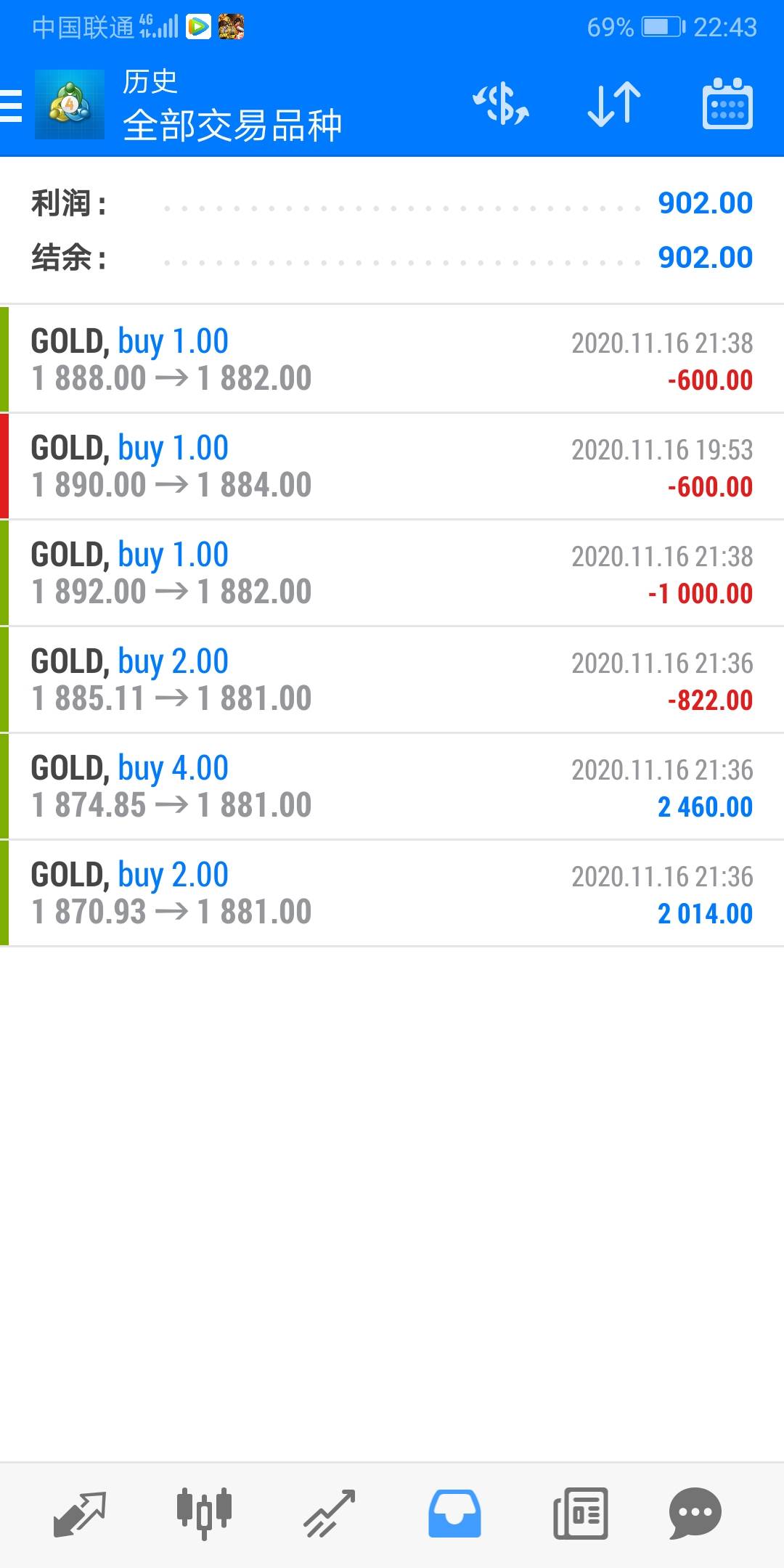Open the News tab
Image resolution: width=784 pixels, height=1568 pixels.
point(580,1514)
